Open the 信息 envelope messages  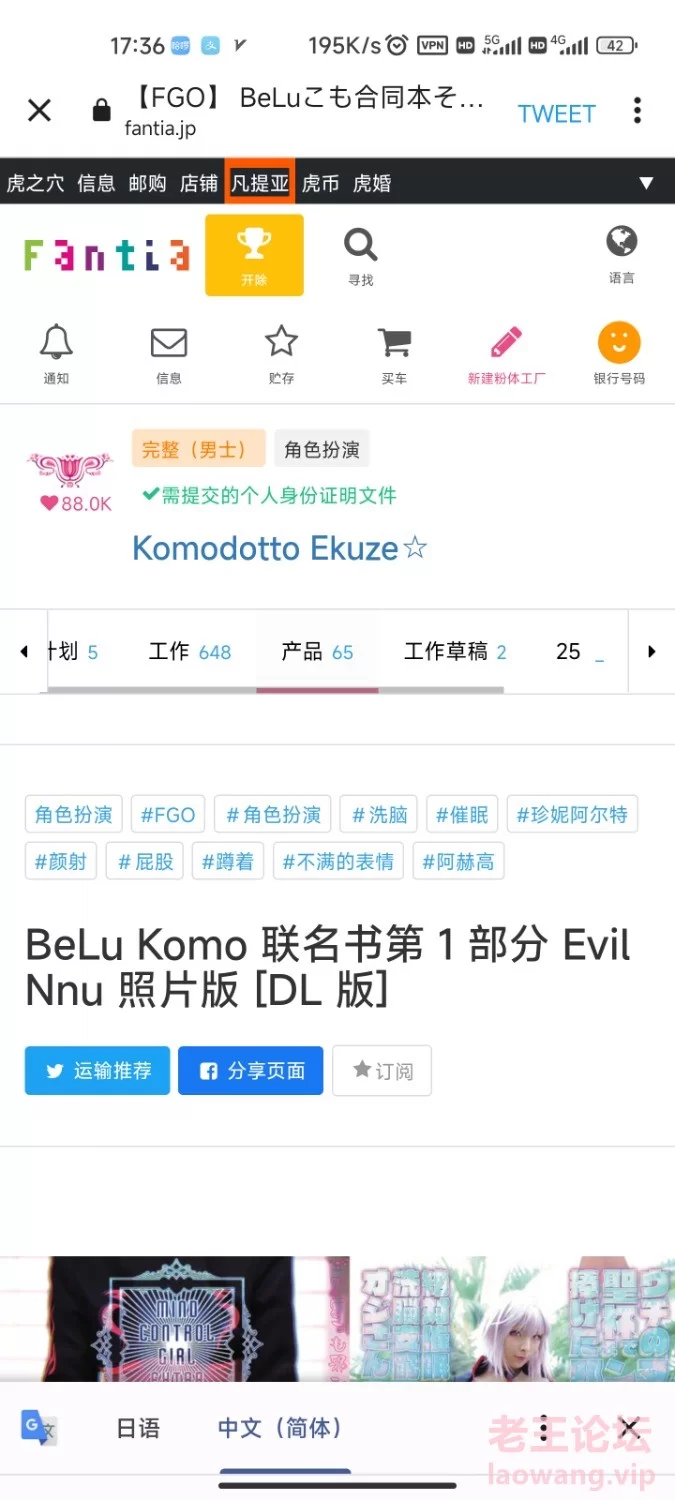tap(169, 354)
